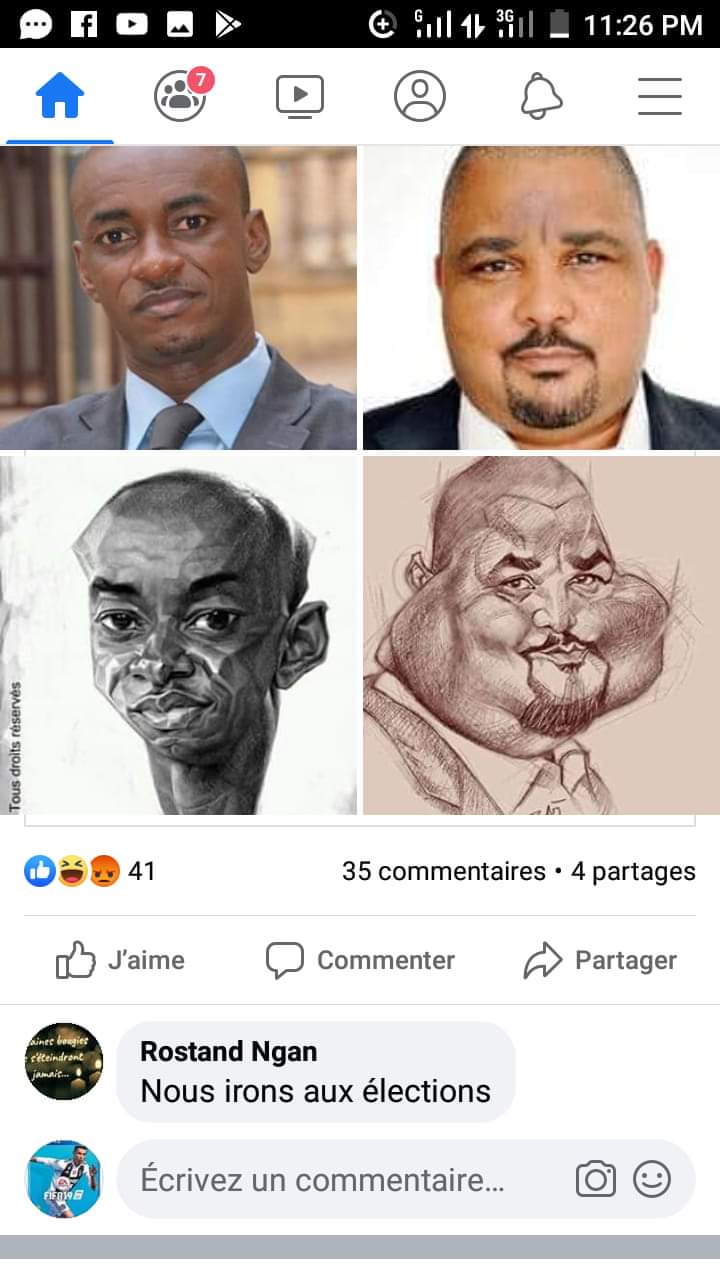Switch to the Watch video tab
The image size is (720, 1280).
point(300,97)
